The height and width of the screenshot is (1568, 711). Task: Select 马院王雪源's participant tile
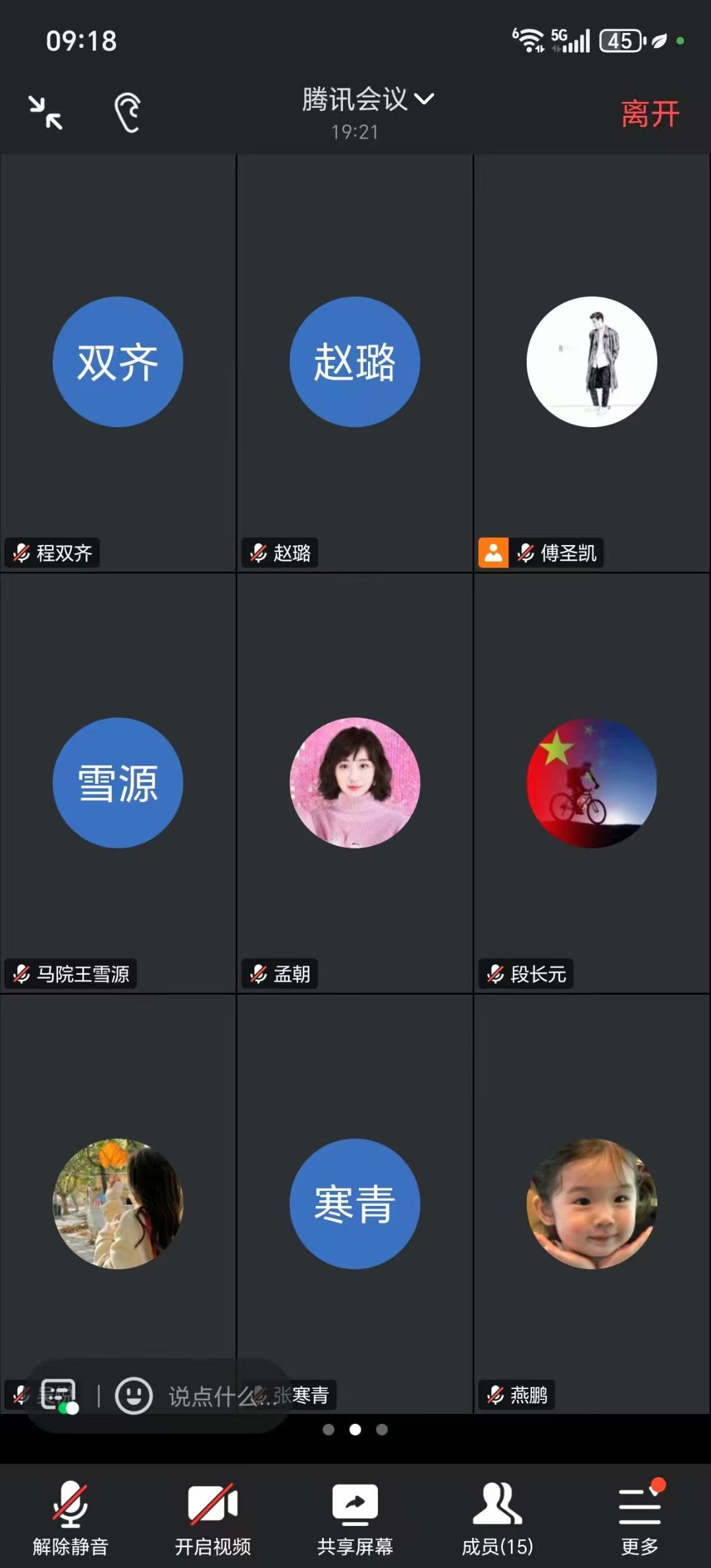(x=118, y=783)
